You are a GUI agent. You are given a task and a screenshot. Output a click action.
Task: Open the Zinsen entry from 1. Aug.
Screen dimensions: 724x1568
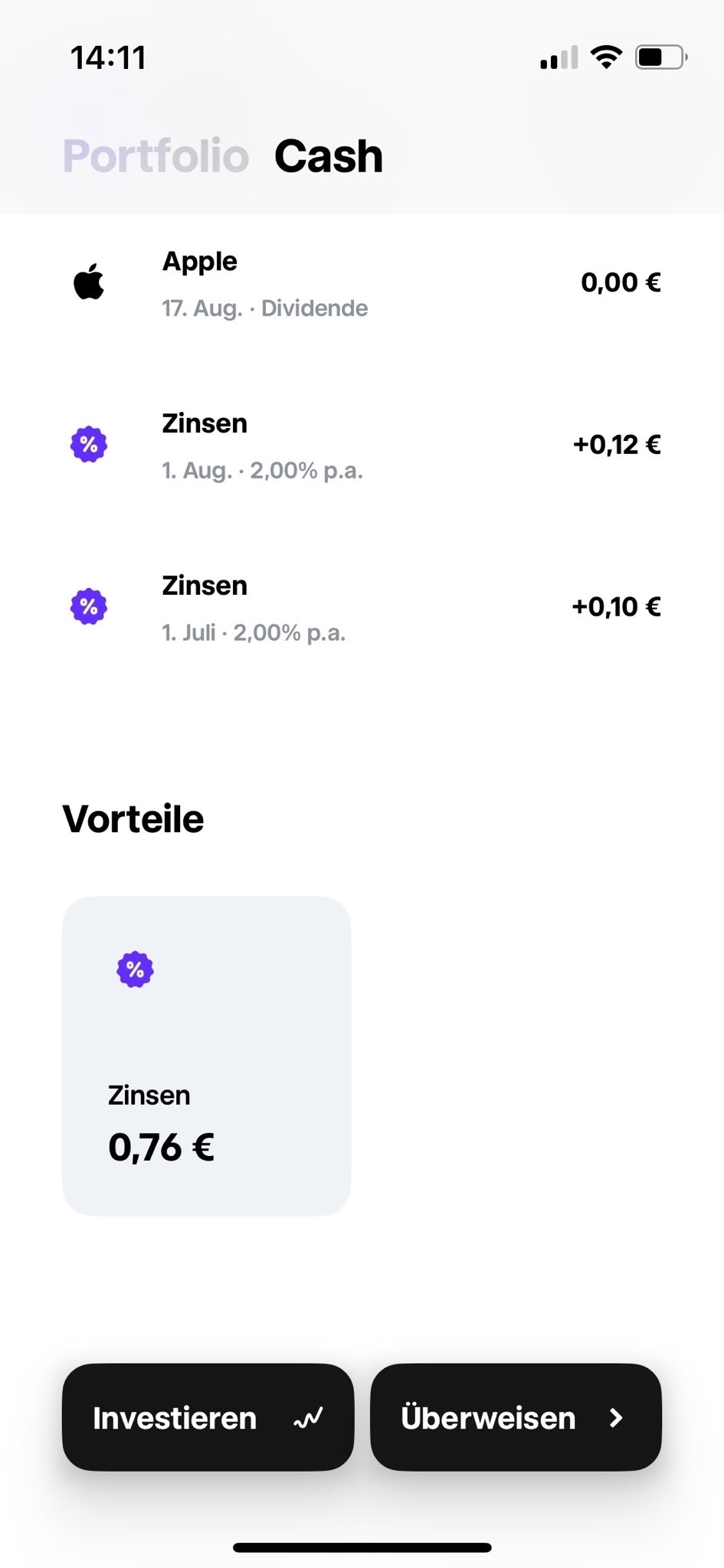pyautogui.click(x=362, y=446)
